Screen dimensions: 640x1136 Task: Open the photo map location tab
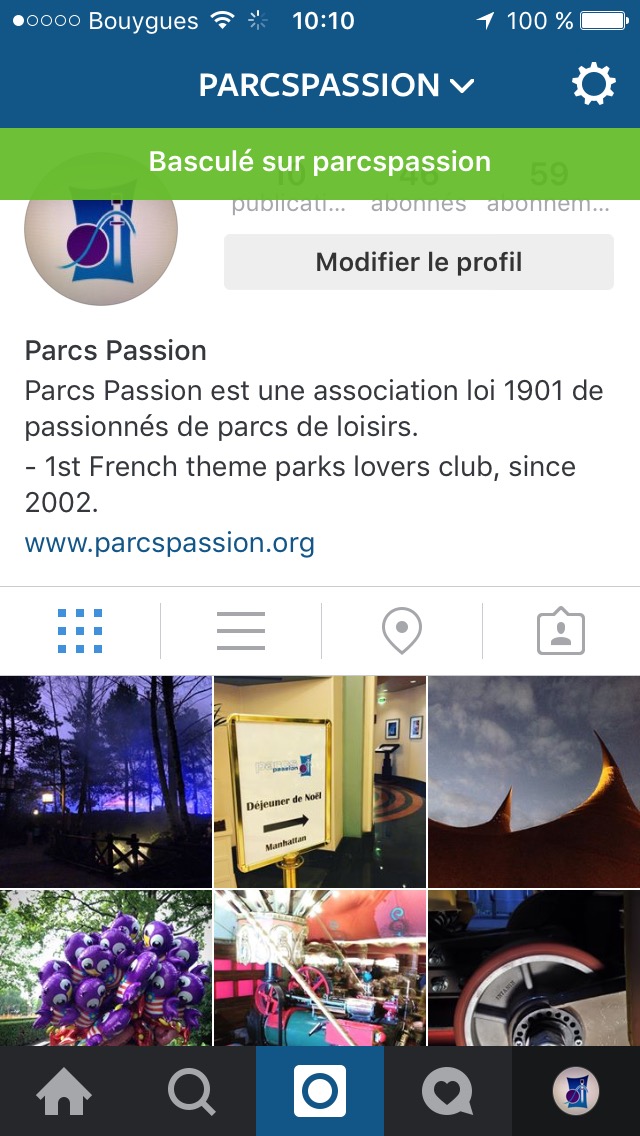click(402, 631)
